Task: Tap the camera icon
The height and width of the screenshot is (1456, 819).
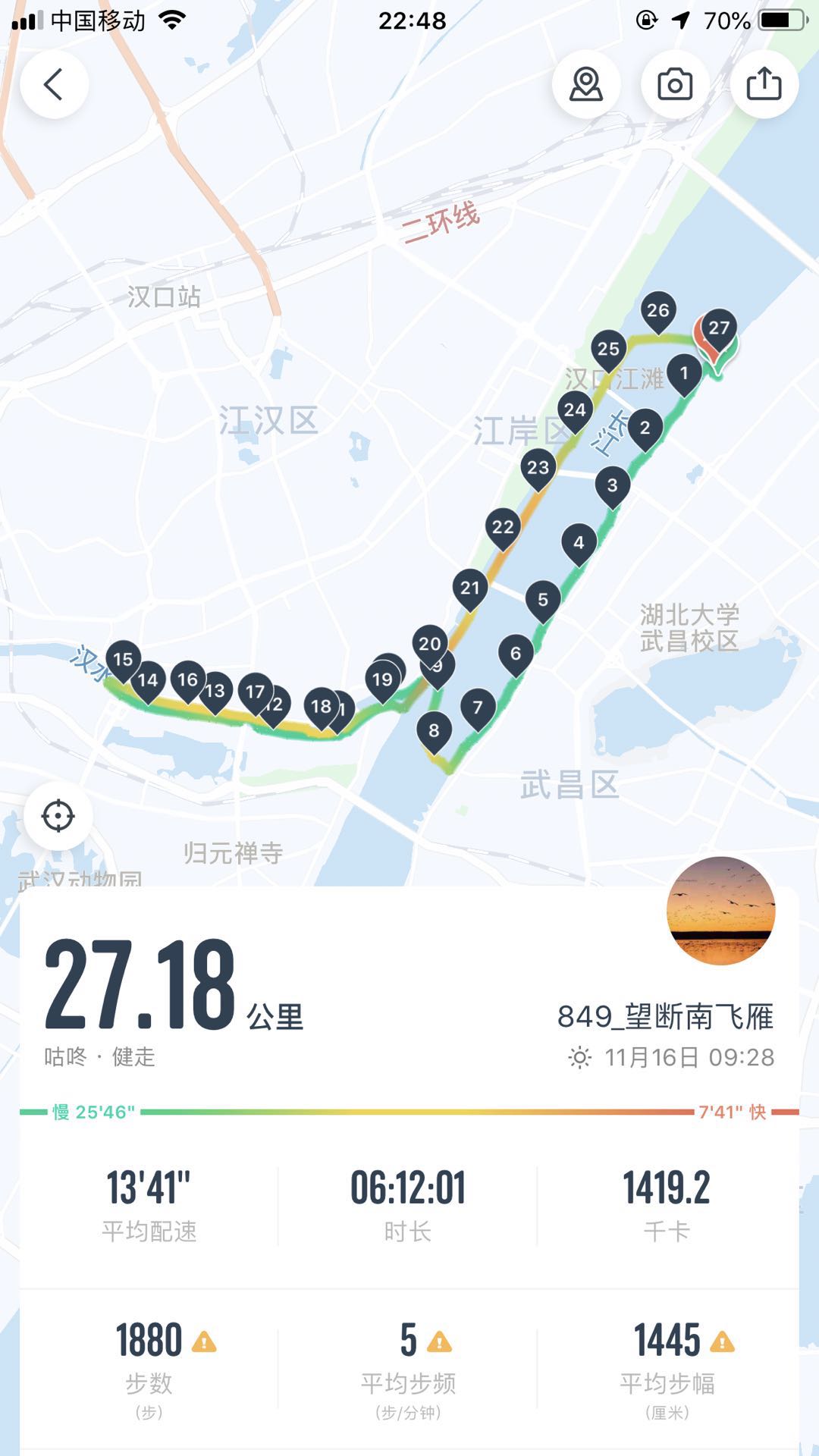Action: [675, 84]
